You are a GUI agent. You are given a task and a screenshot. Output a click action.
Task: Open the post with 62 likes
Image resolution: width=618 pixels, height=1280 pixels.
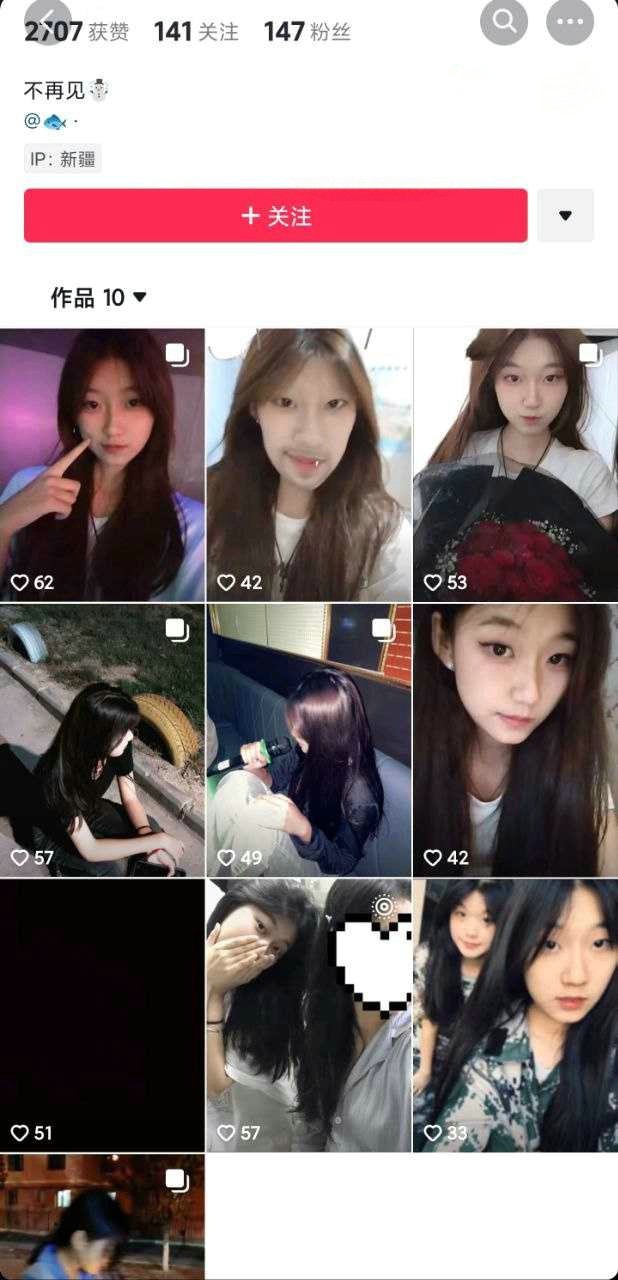tap(102, 465)
